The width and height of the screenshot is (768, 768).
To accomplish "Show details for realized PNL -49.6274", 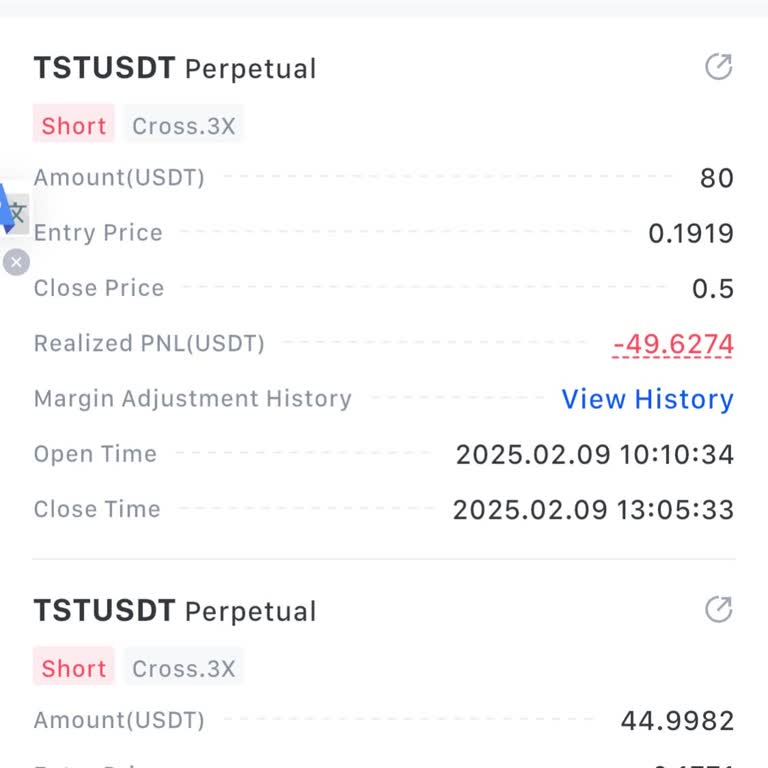I will pyautogui.click(x=673, y=345).
